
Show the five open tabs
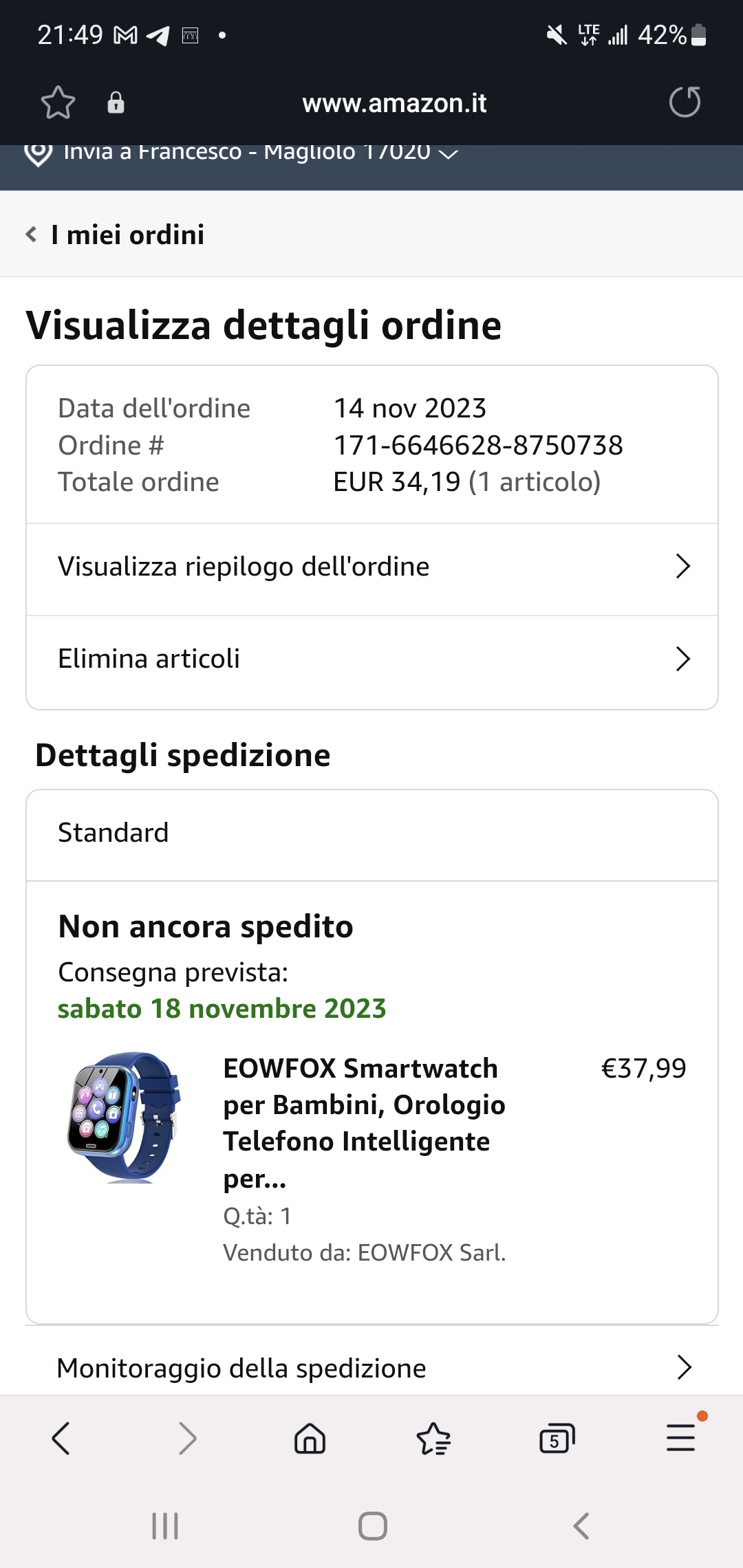557,1439
